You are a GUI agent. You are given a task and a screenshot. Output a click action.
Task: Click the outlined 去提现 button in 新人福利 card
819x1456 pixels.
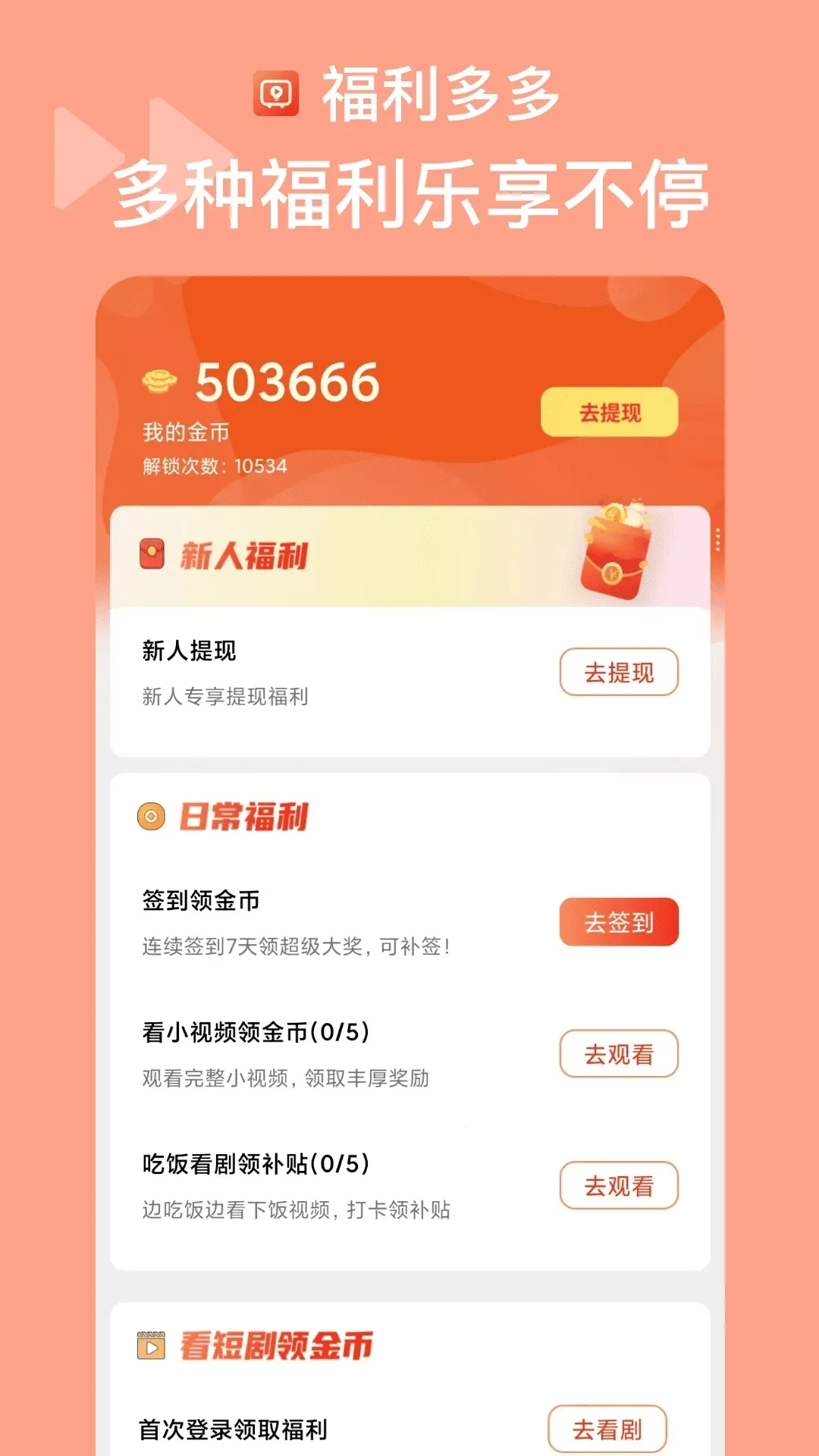(x=618, y=672)
